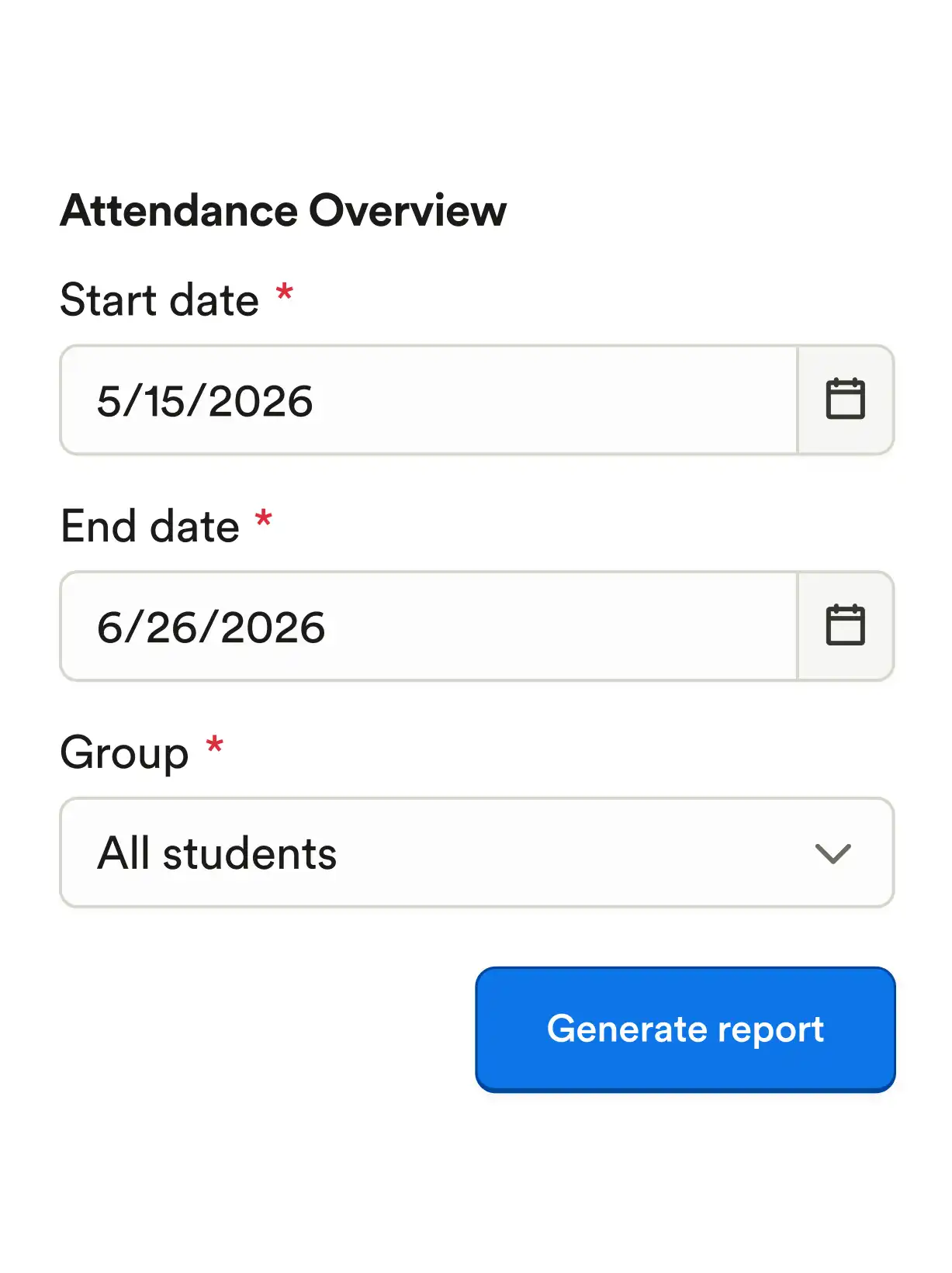Click the Group field label
This screenshot has height=1273, width=952.
124,751
